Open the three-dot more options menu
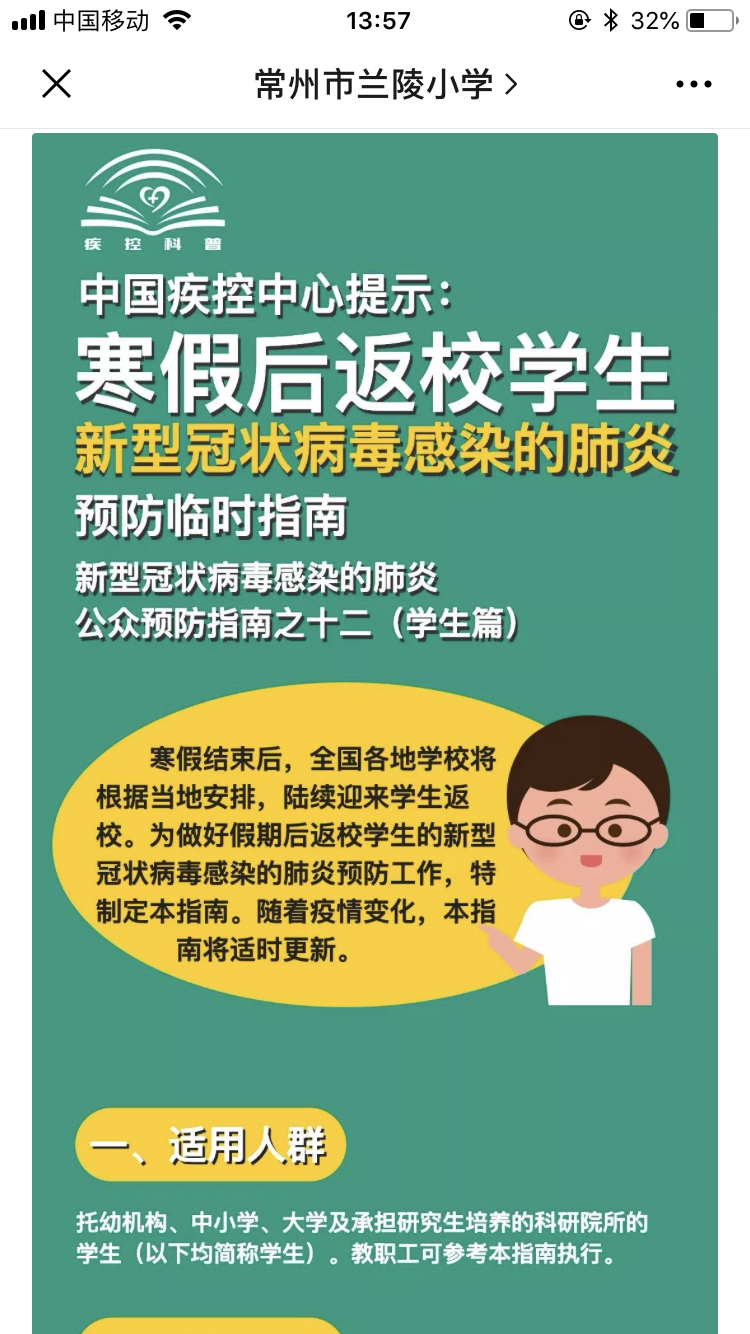This screenshot has width=750, height=1334. (693, 85)
